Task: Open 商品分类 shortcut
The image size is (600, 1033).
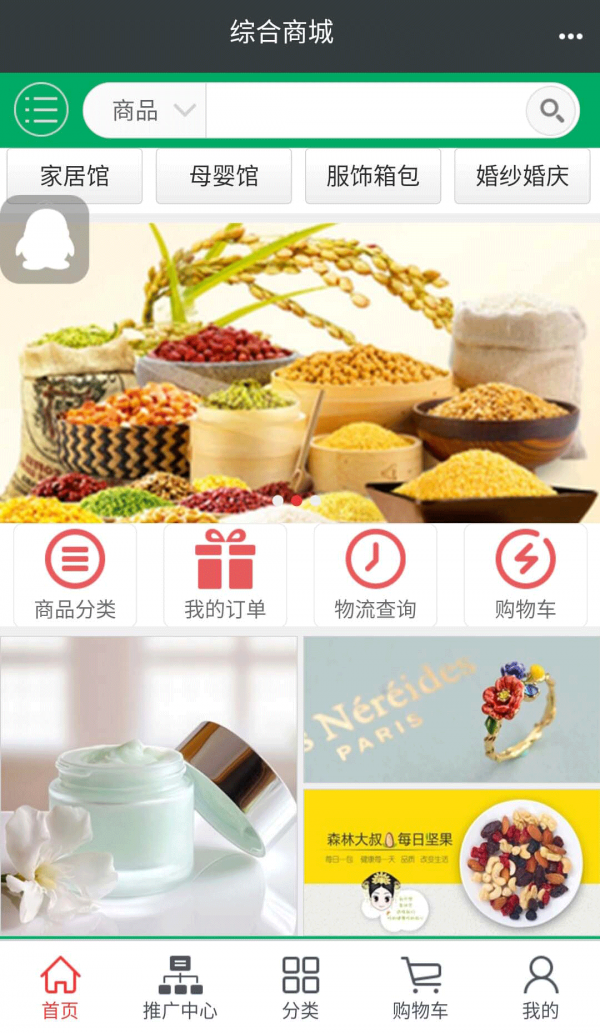Action: click(x=75, y=577)
